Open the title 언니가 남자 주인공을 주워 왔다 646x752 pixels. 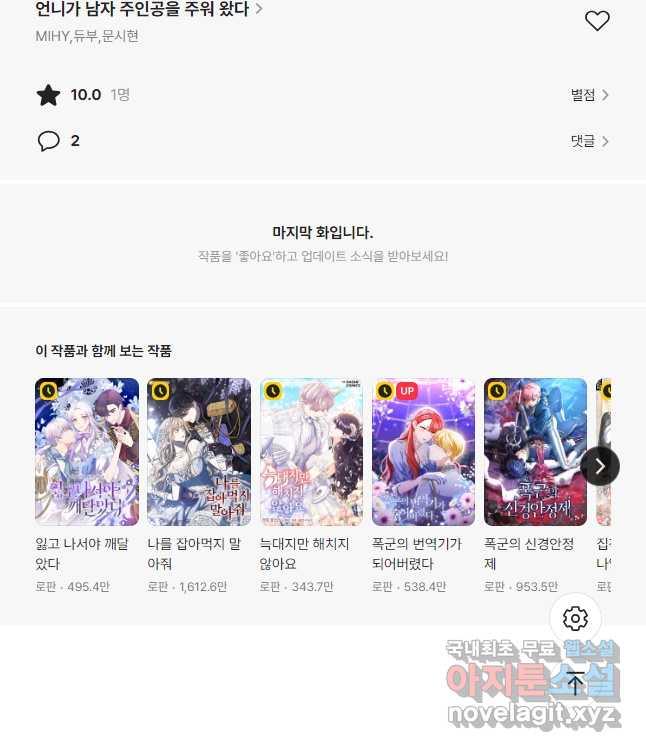click(148, 10)
